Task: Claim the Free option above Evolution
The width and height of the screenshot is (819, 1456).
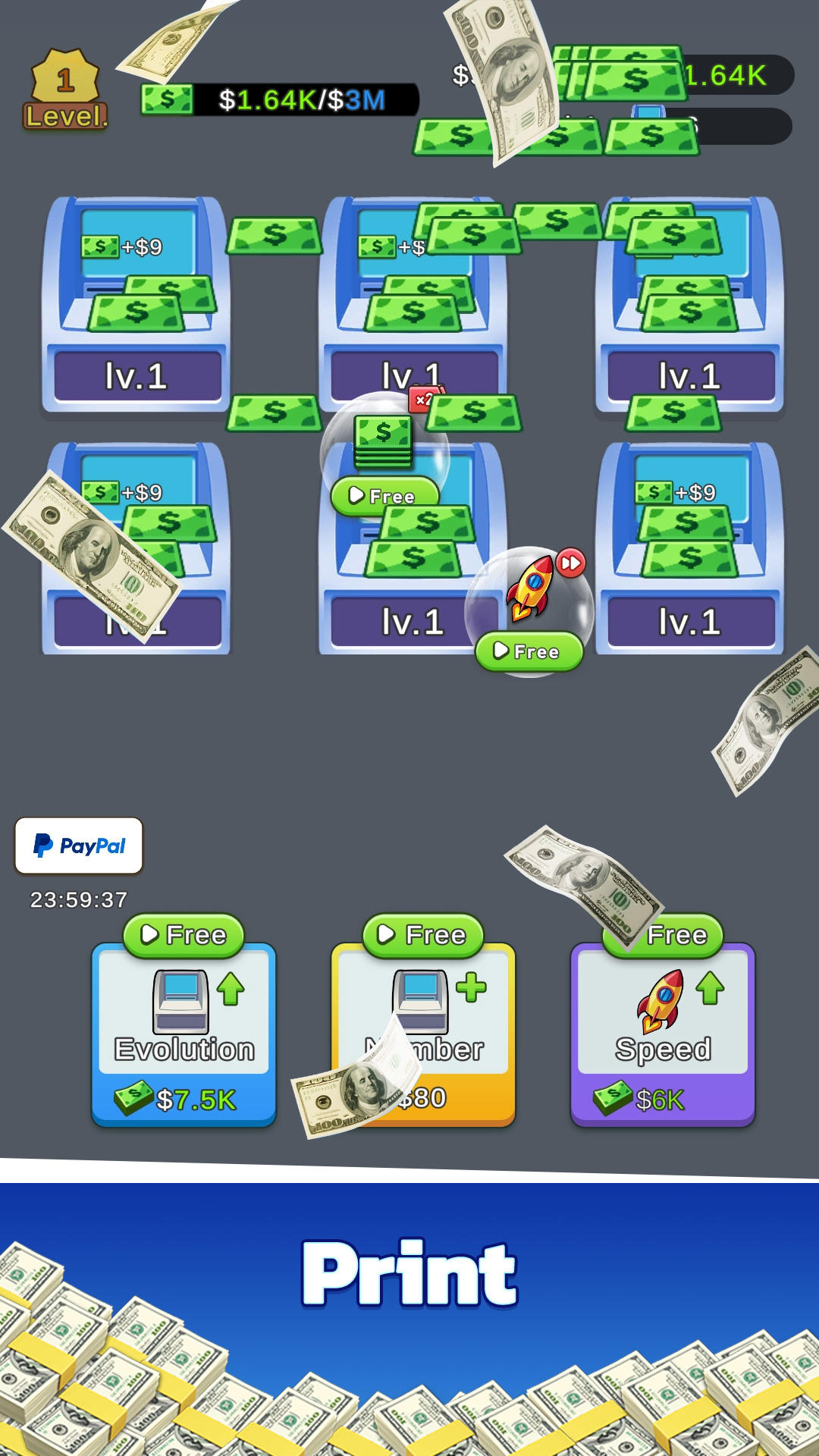Action: pos(184,935)
